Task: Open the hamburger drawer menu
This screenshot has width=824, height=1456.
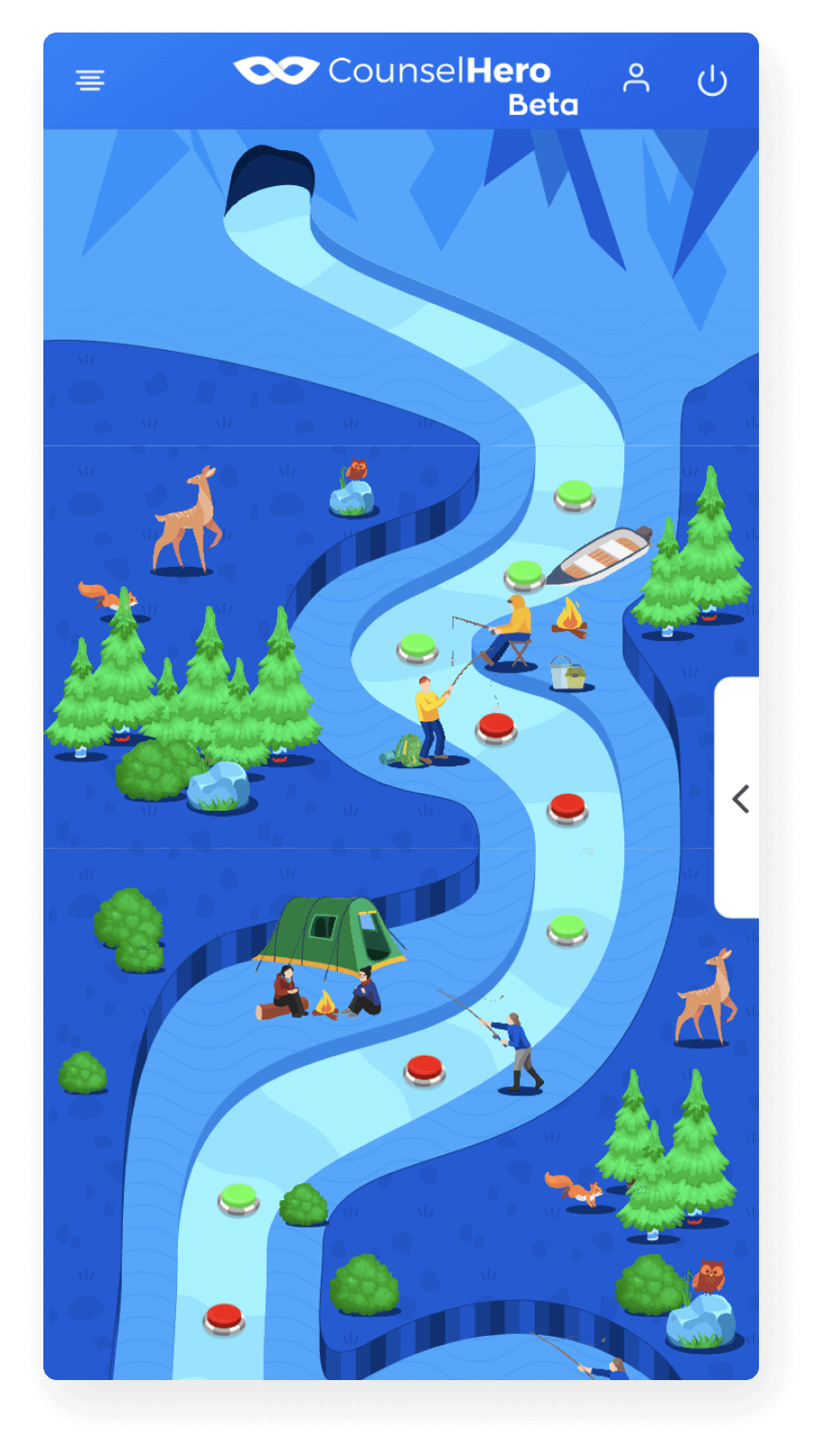Action: pyautogui.click(x=89, y=80)
